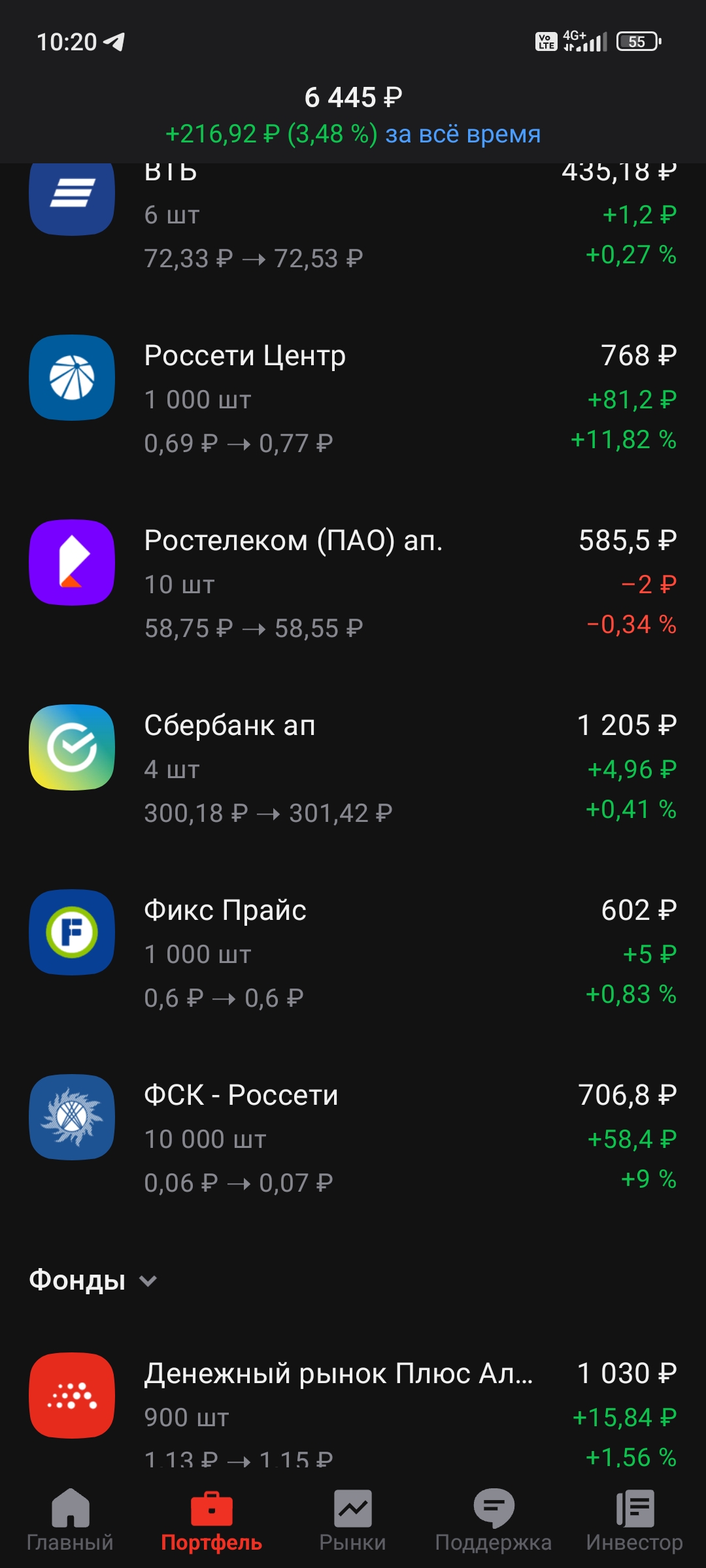Open the Денежный рынок Плюс fund

click(353, 1411)
